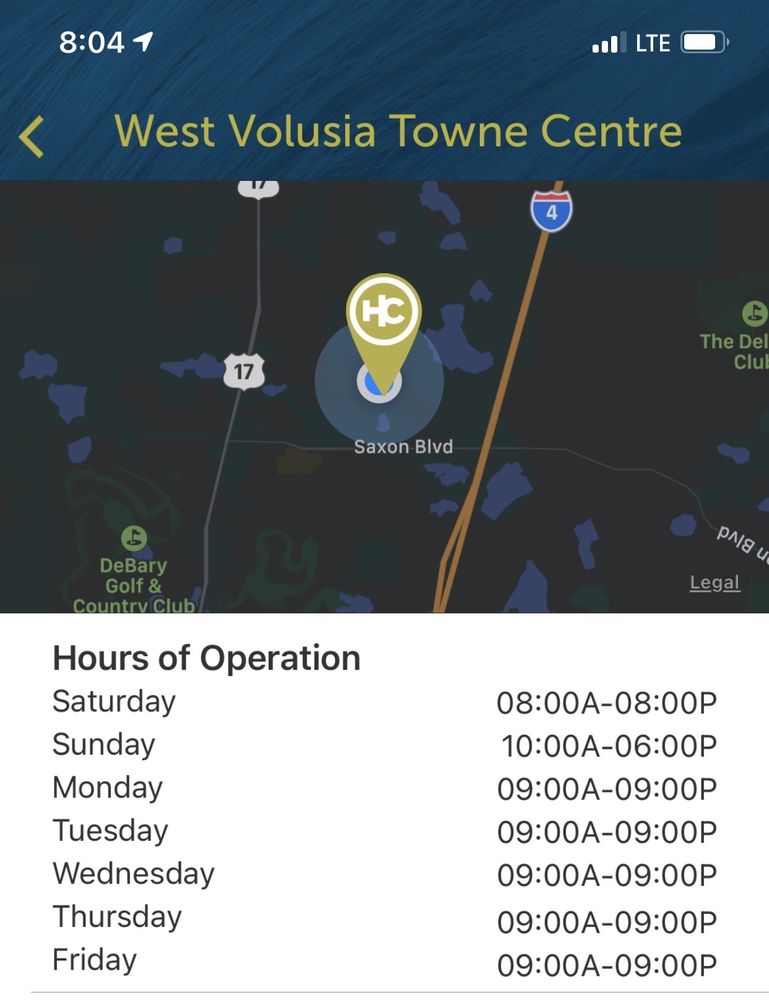Open the Legal link on the map

tap(714, 583)
